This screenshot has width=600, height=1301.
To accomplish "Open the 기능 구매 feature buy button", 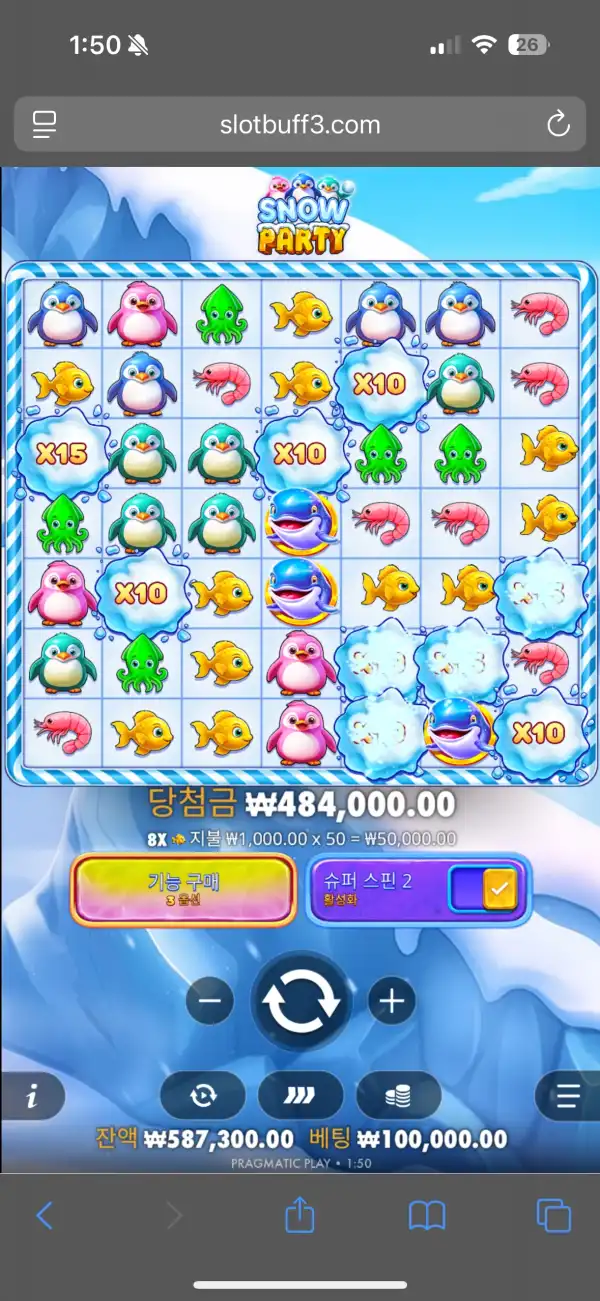I will click(x=184, y=888).
